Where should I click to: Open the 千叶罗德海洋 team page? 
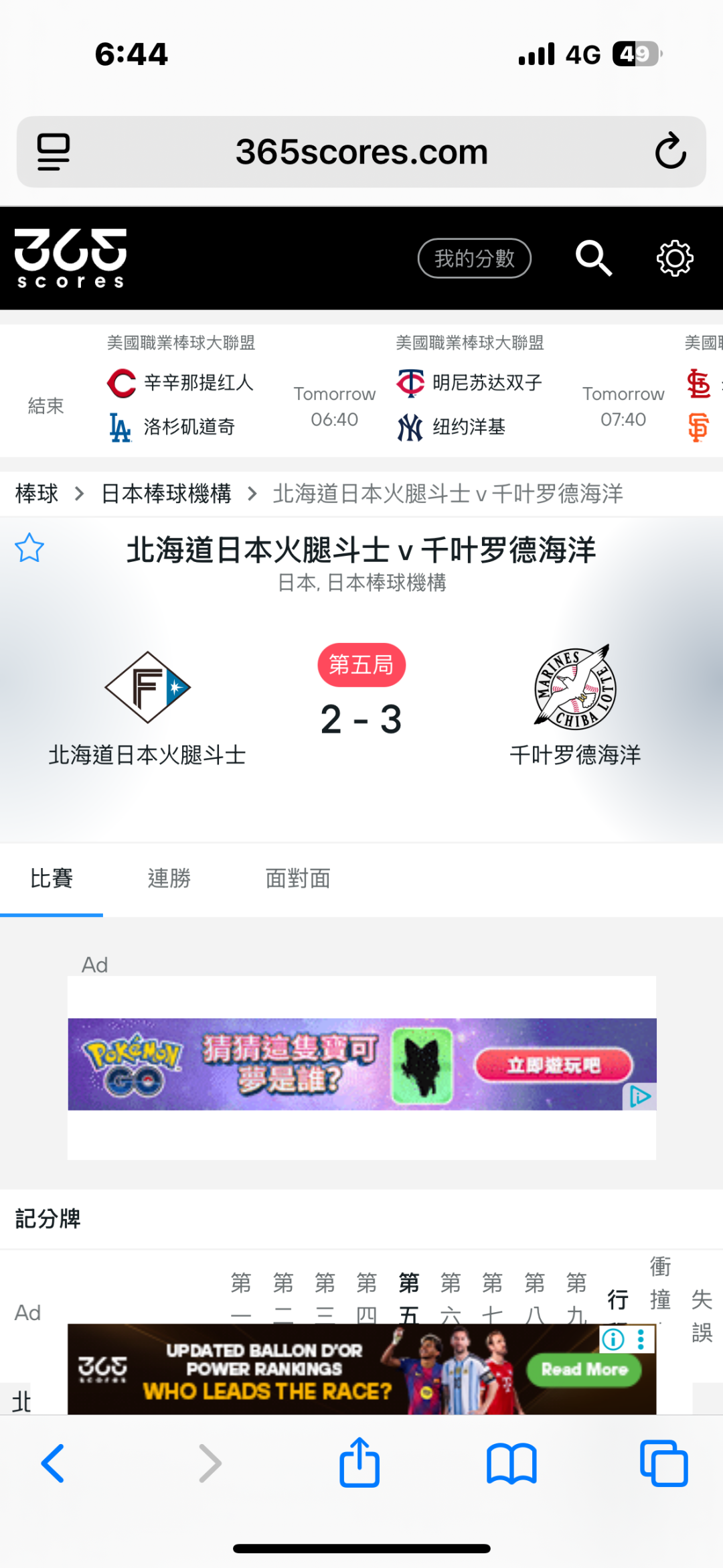click(x=575, y=707)
